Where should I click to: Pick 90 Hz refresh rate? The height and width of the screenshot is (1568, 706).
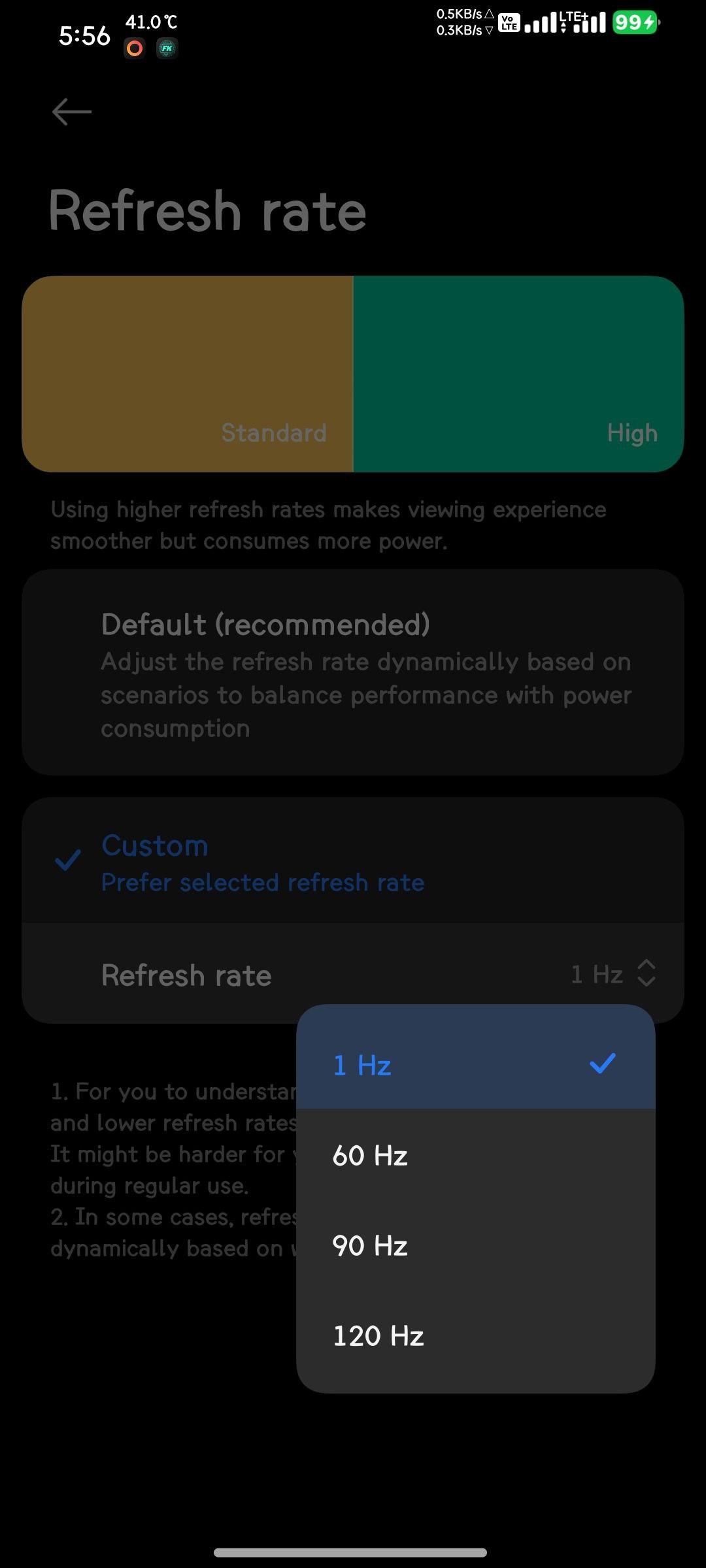click(475, 1245)
